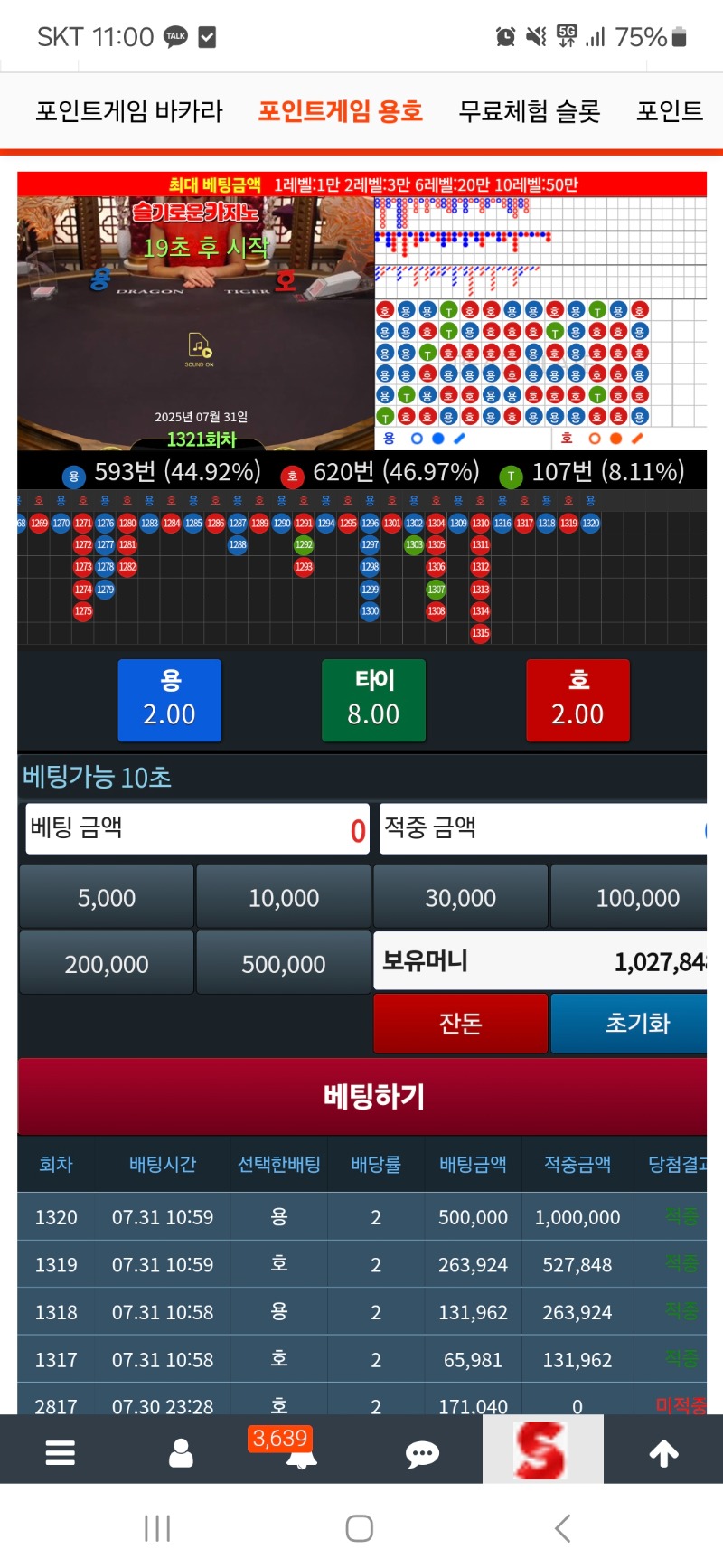Viewport: 723px width, 1568px height.
Task: Open the 무료체험 슬롯 tab
Action: click(x=530, y=111)
